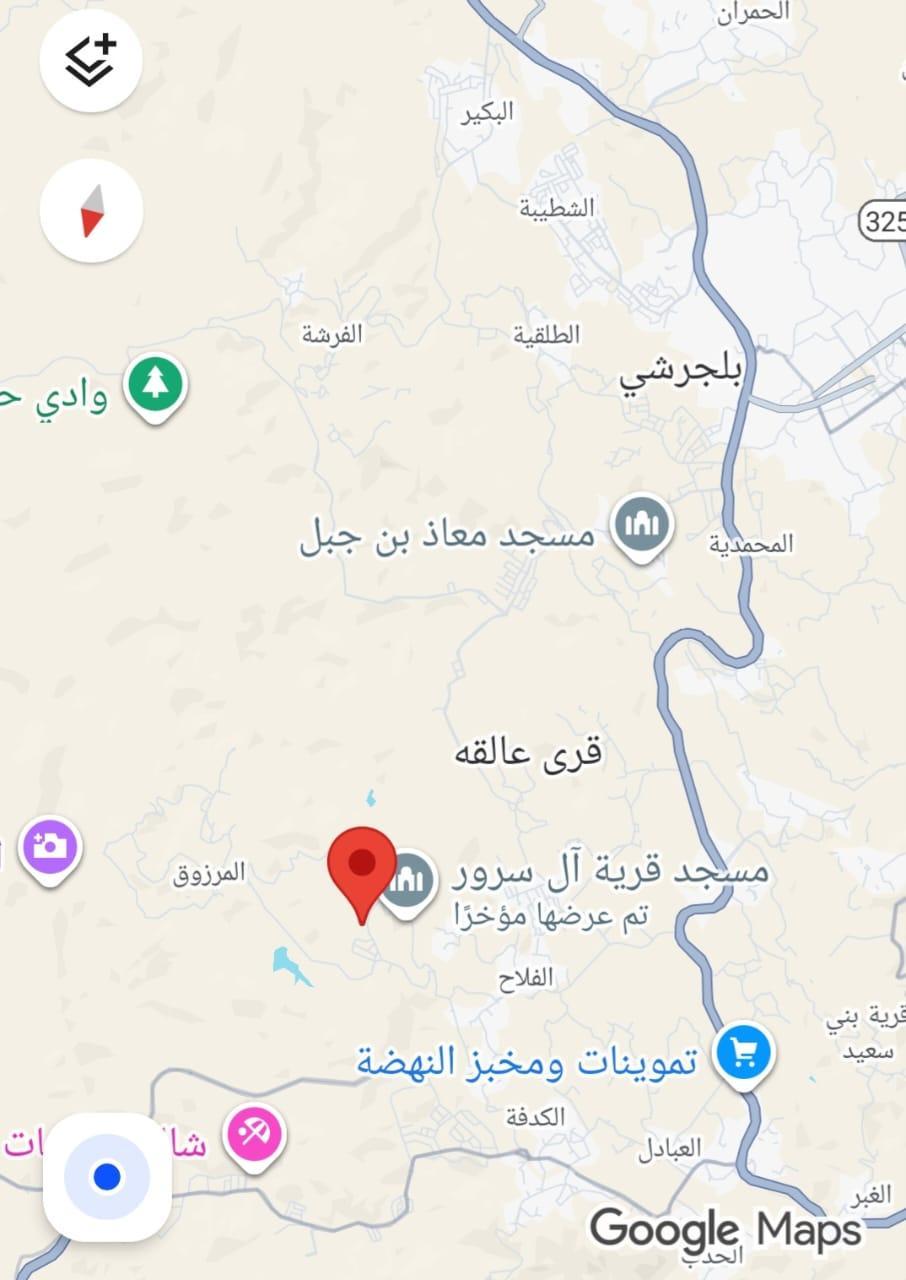Select the تموينات ومخبز النهضة shopping marker
Viewport: 906px width, 1280px height.
coord(743,1053)
